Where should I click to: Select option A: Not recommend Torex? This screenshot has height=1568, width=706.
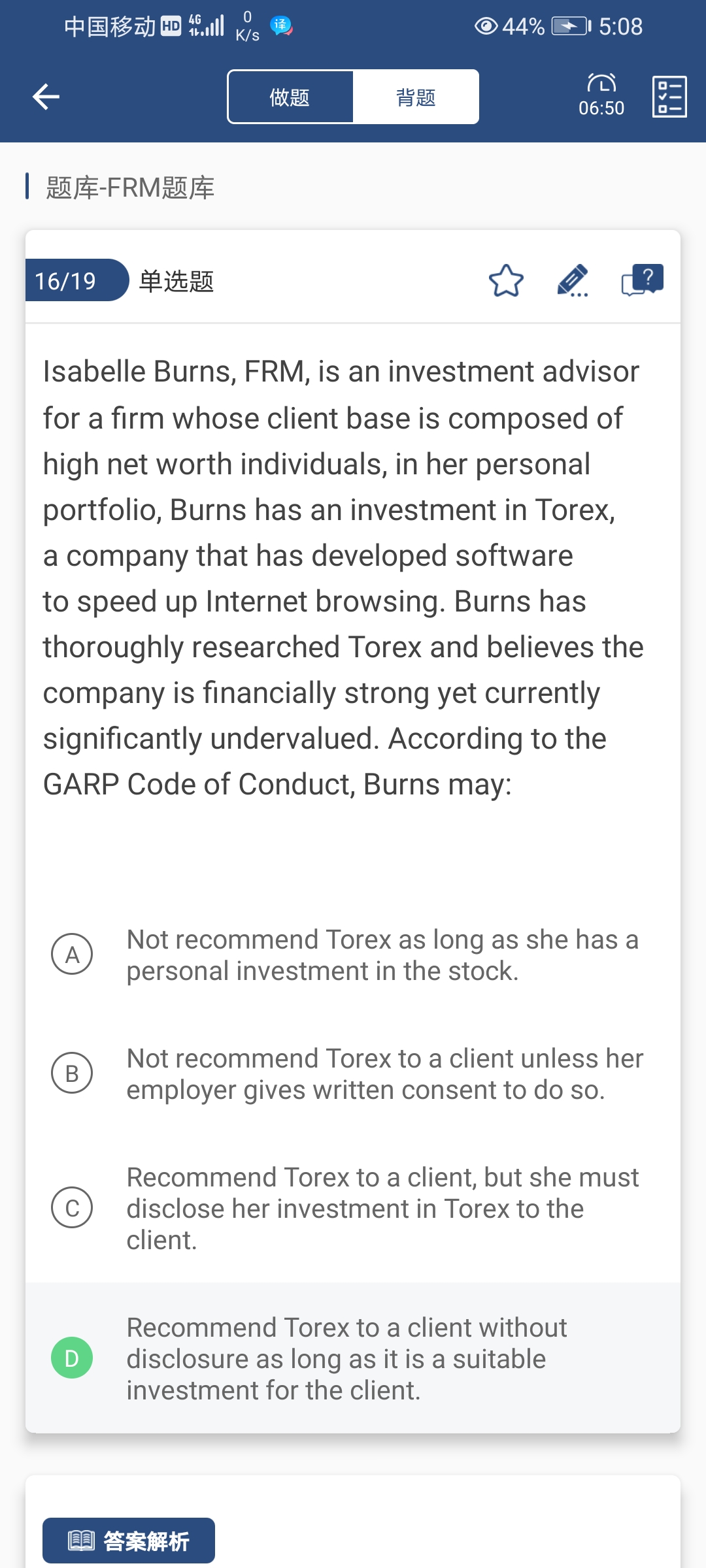(x=72, y=955)
